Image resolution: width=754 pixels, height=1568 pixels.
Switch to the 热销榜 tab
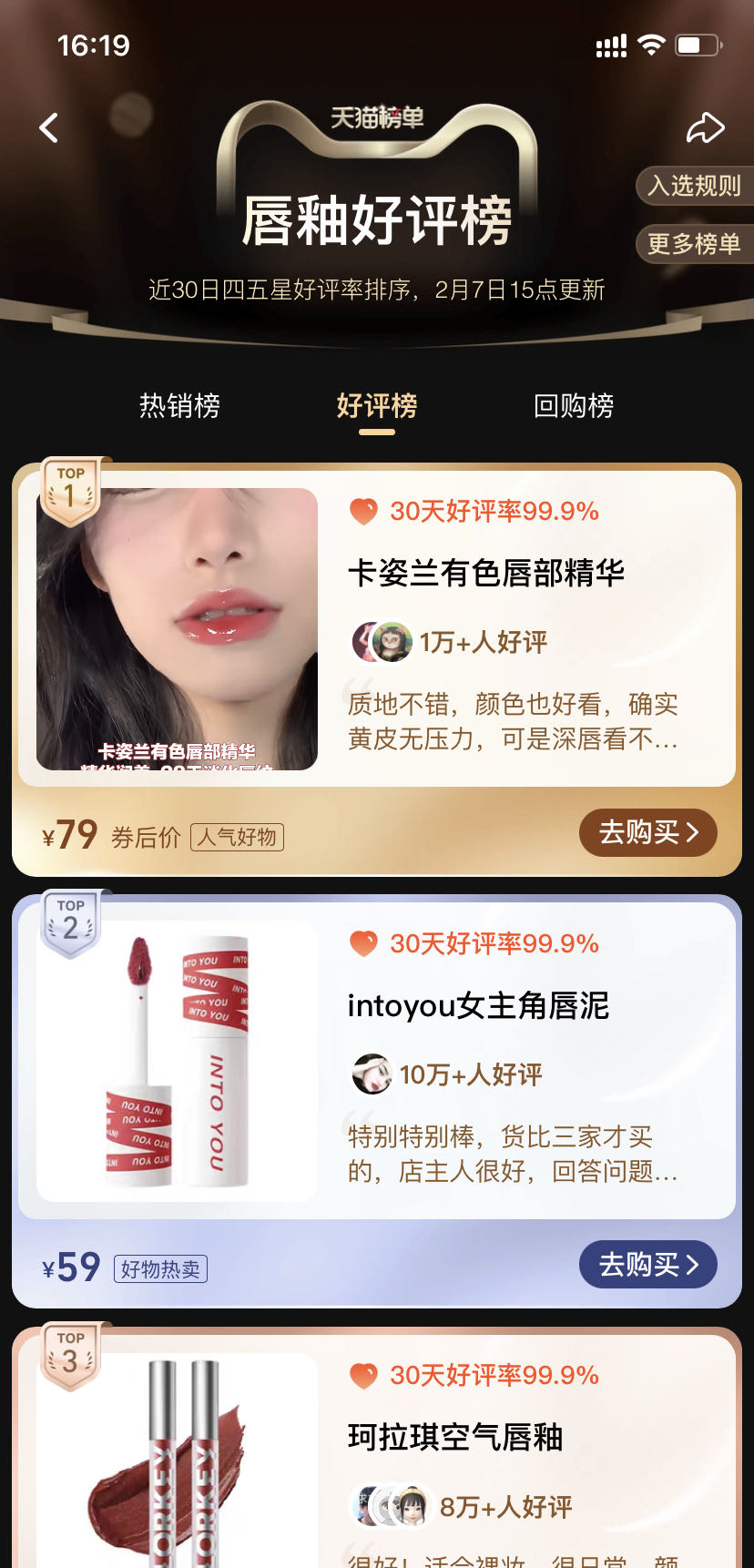(179, 405)
